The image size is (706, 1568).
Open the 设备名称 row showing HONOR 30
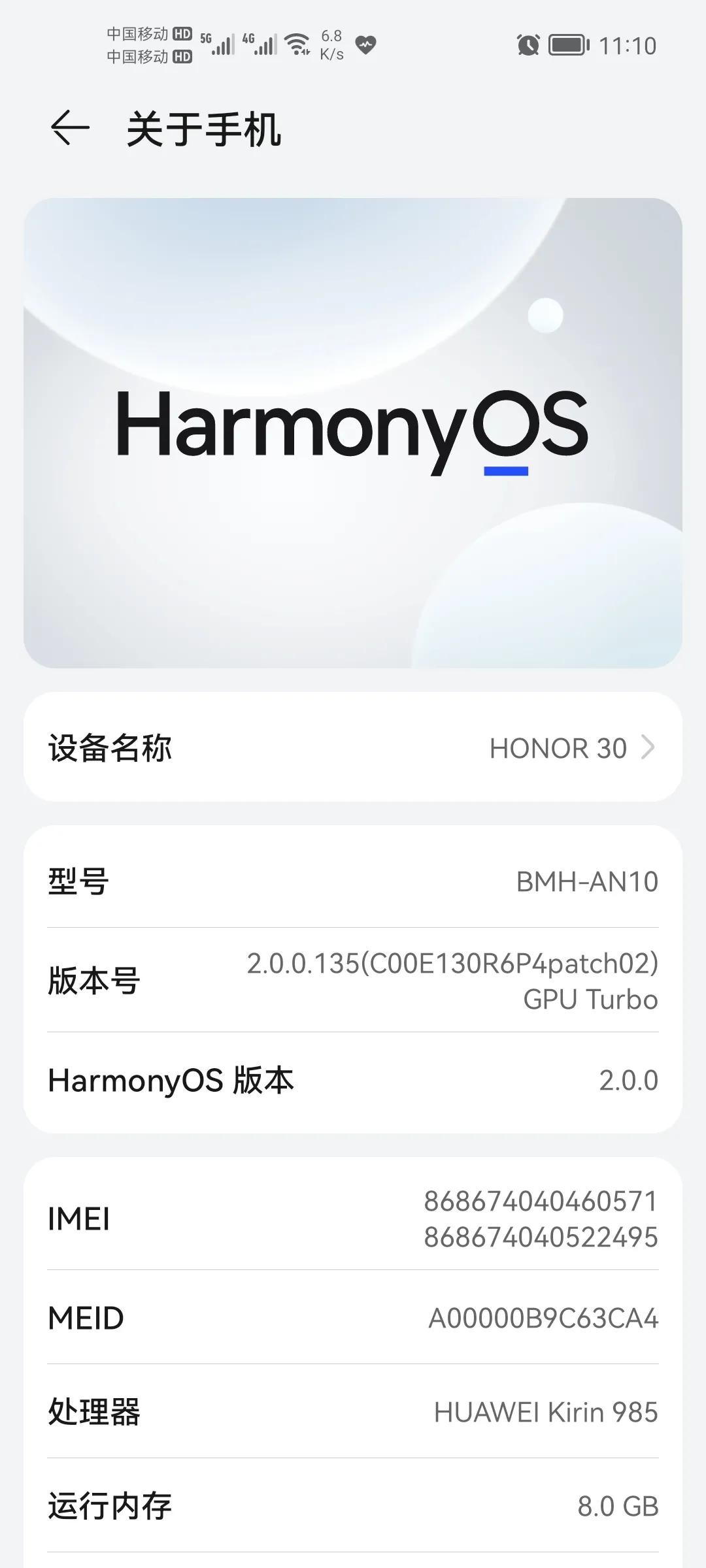pos(353,747)
